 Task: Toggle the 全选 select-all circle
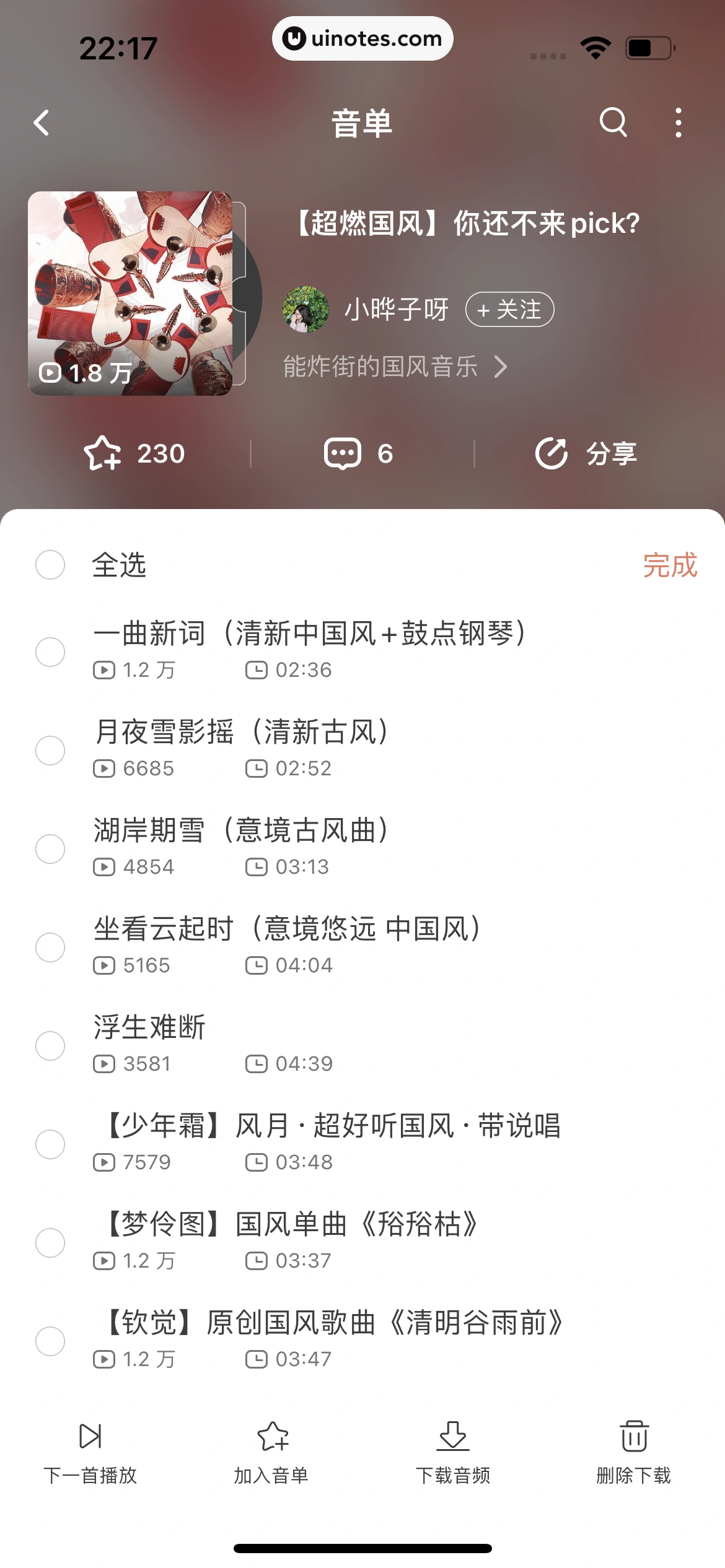click(51, 565)
